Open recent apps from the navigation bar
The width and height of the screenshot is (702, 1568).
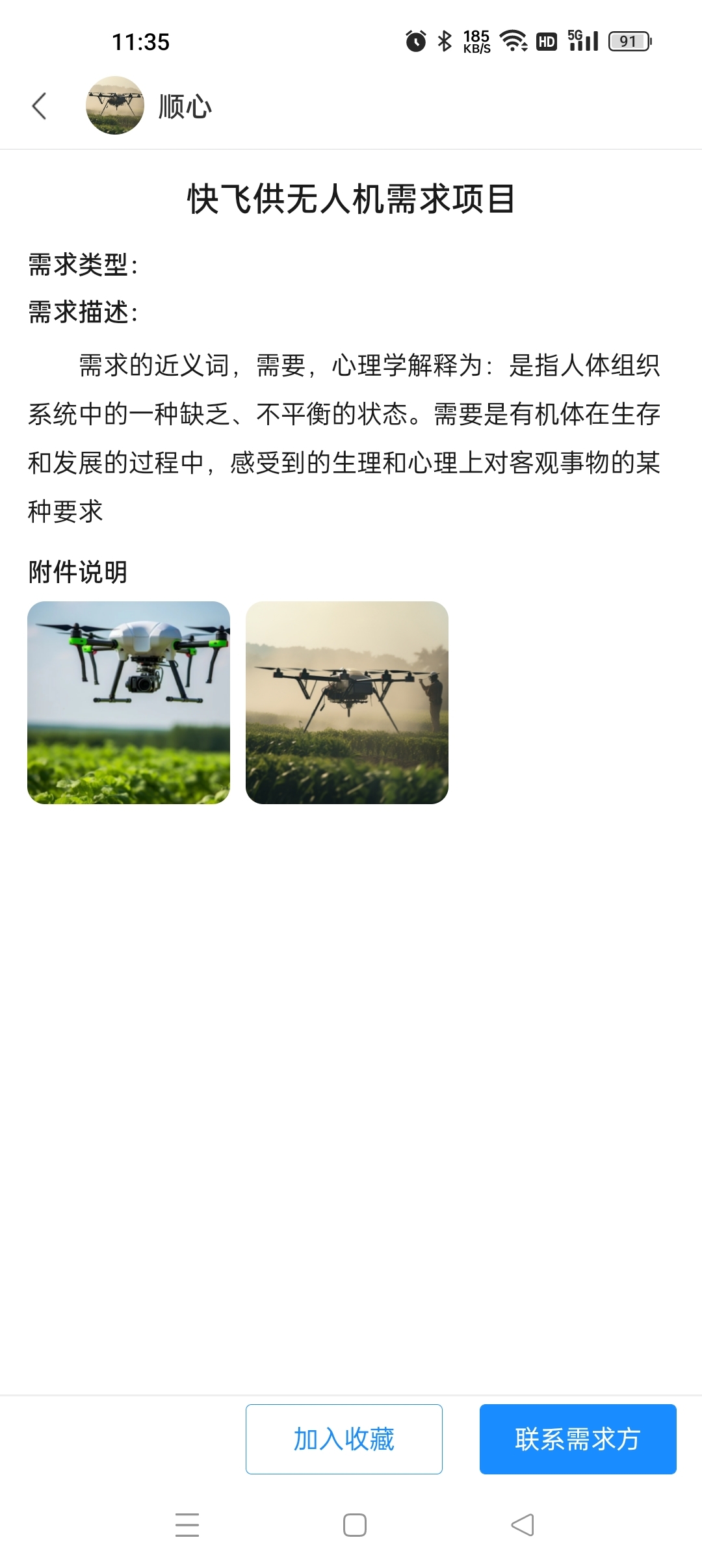click(187, 1525)
